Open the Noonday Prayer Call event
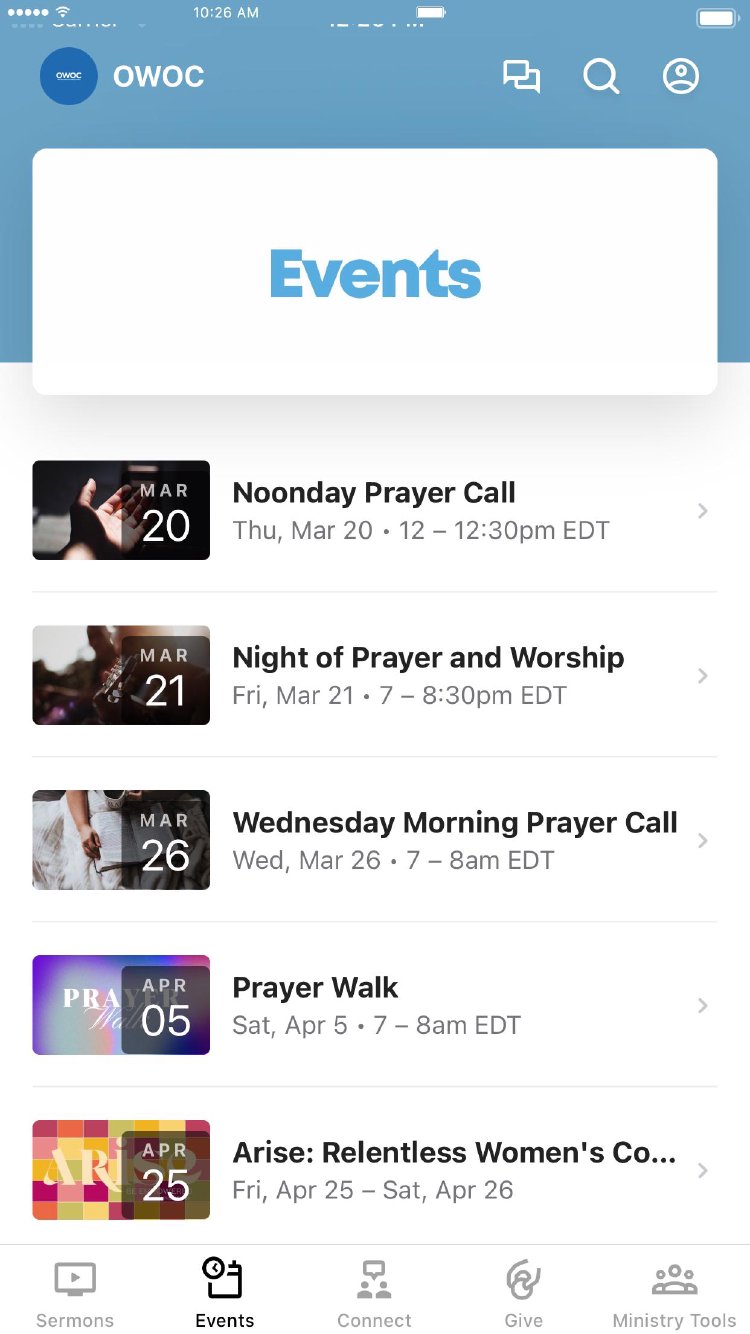This screenshot has width=750, height=1334. coord(374,510)
